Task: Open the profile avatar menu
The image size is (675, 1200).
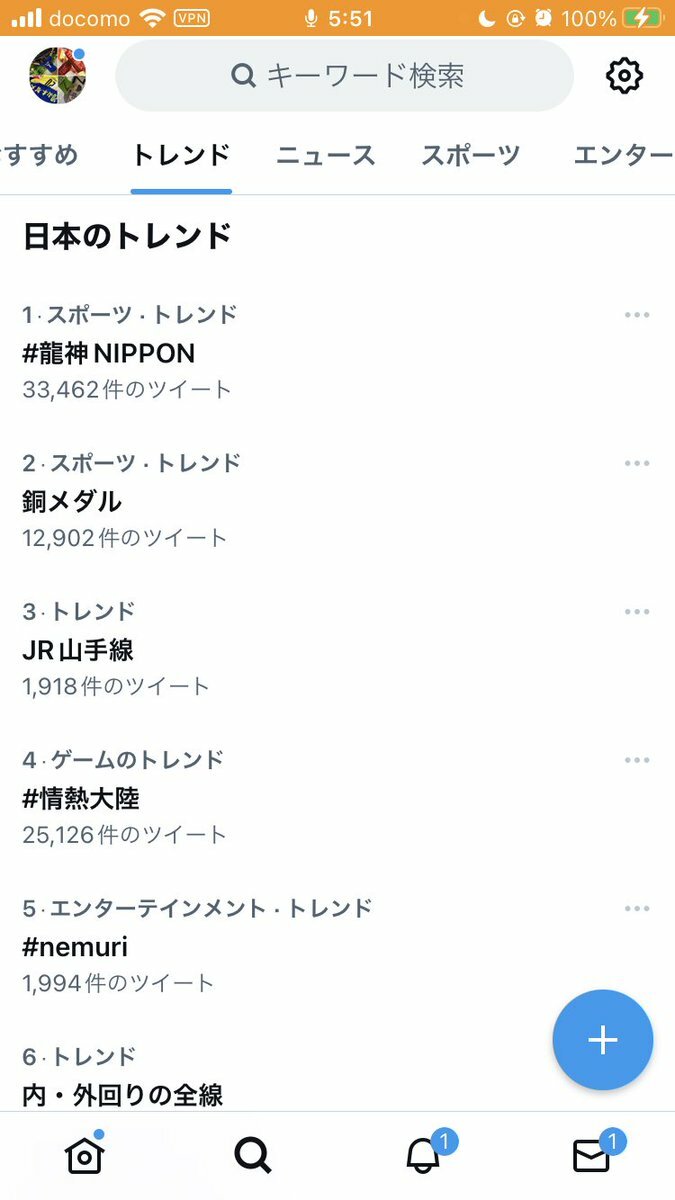Action: (x=57, y=76)
